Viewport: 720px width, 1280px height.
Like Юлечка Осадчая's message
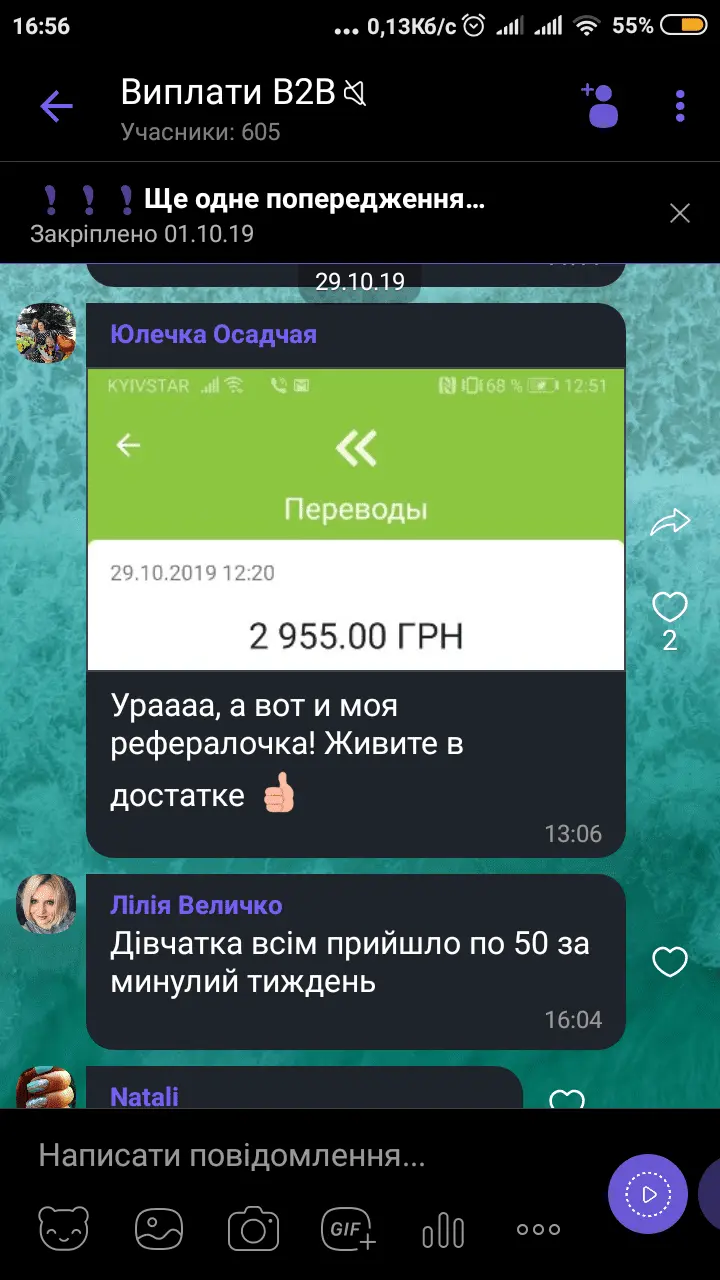(670, 607)
